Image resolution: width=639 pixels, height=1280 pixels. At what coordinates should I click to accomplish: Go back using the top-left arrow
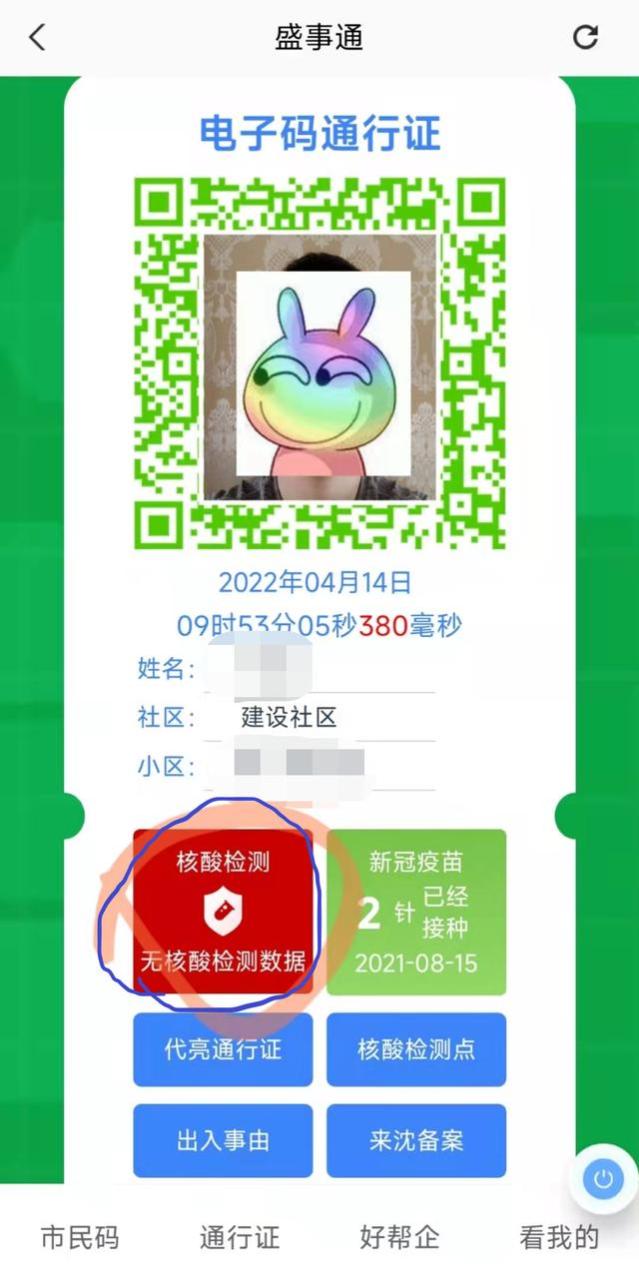coord(37,38)
